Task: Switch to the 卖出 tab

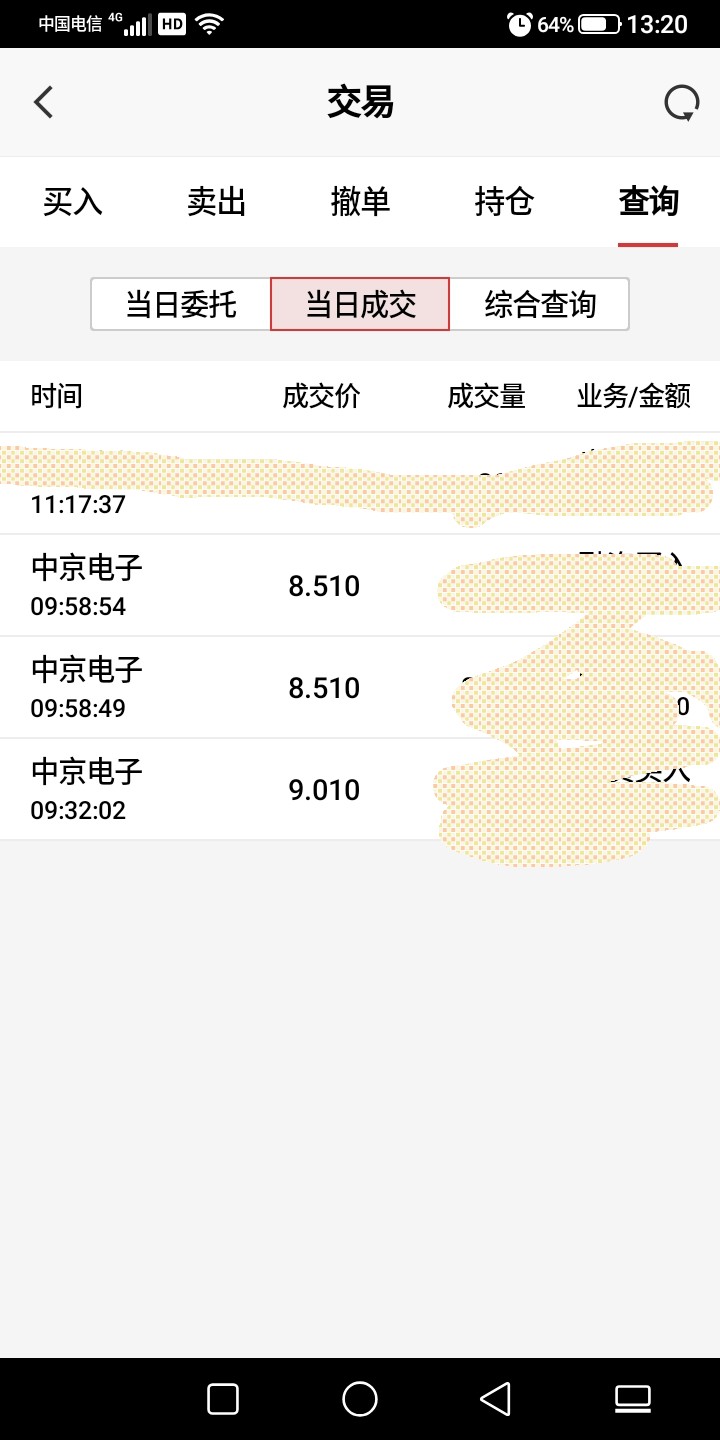Action: (217, 202)
